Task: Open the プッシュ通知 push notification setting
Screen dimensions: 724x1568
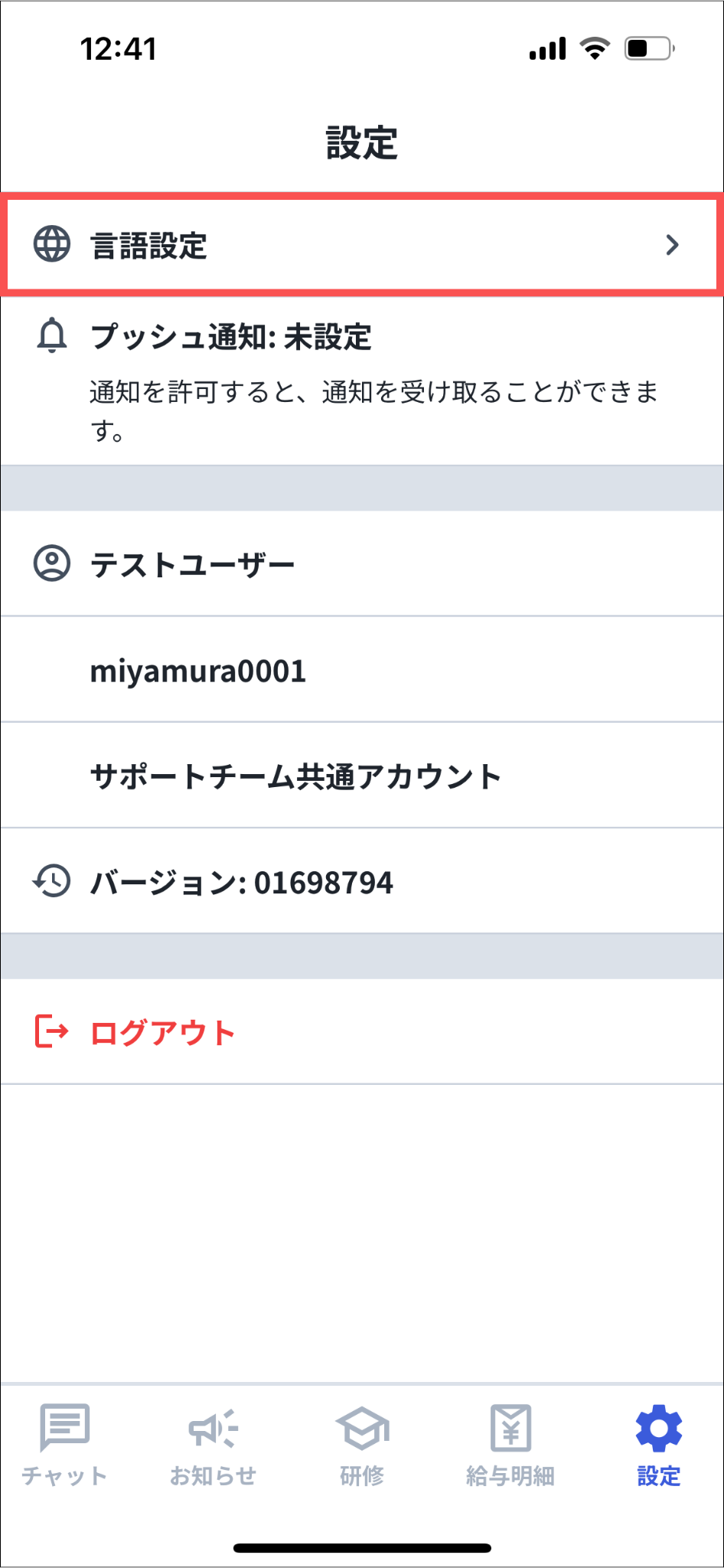Action: (362, 381)
